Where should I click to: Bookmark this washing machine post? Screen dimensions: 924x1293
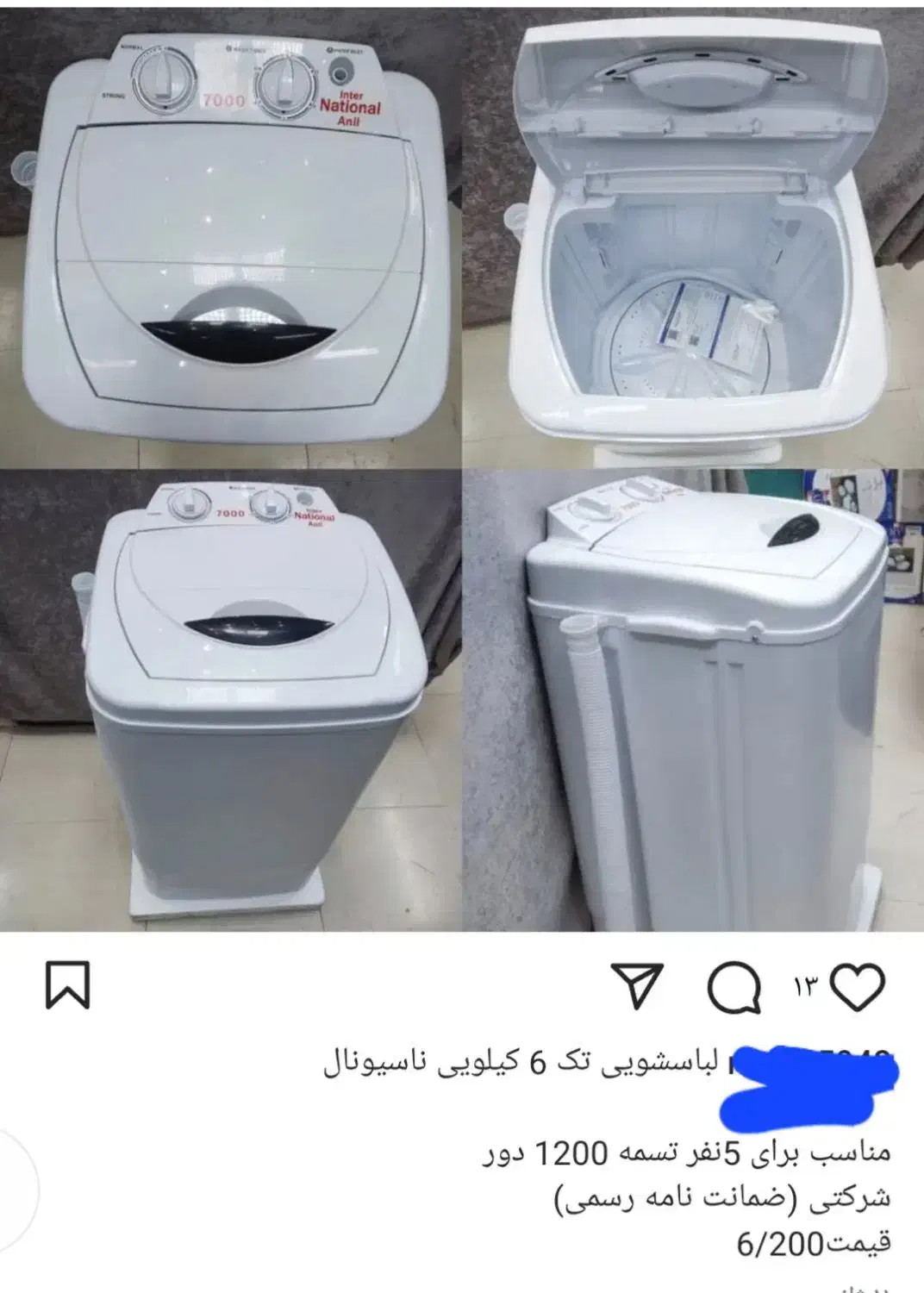[67, 985]
